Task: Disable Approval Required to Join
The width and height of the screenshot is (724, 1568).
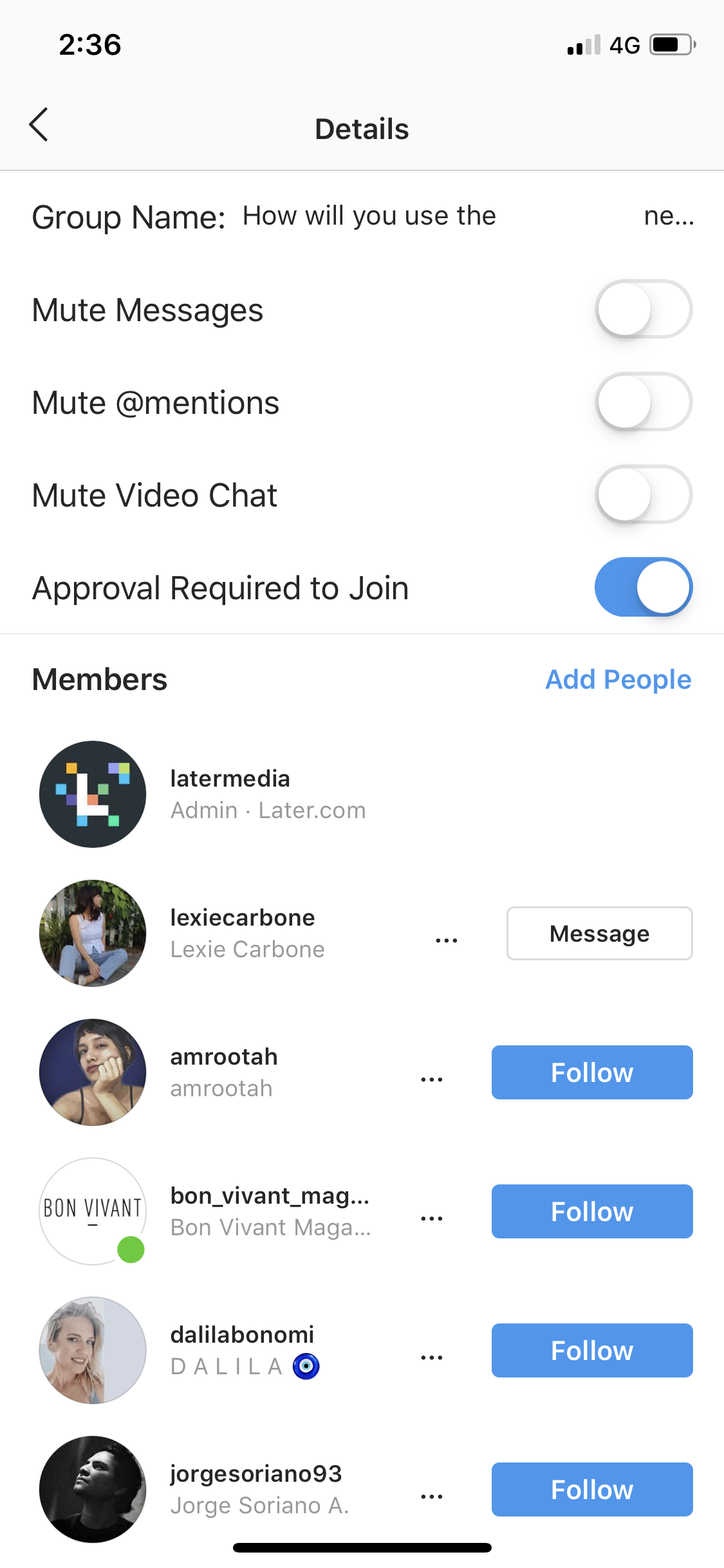Action: [643, 587]
